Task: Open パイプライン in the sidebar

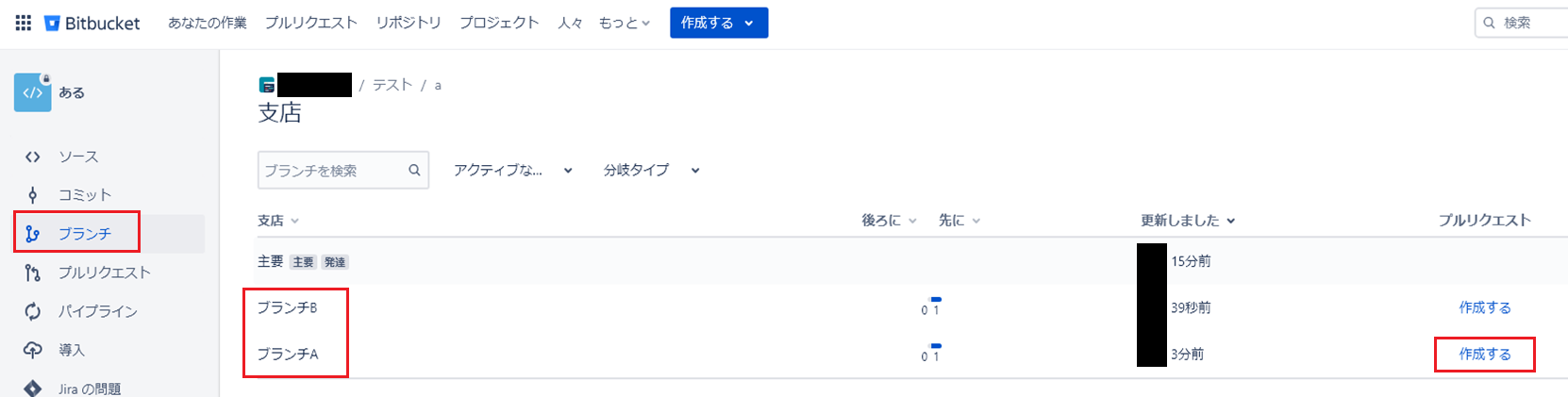Action: (x=97, y=311)
